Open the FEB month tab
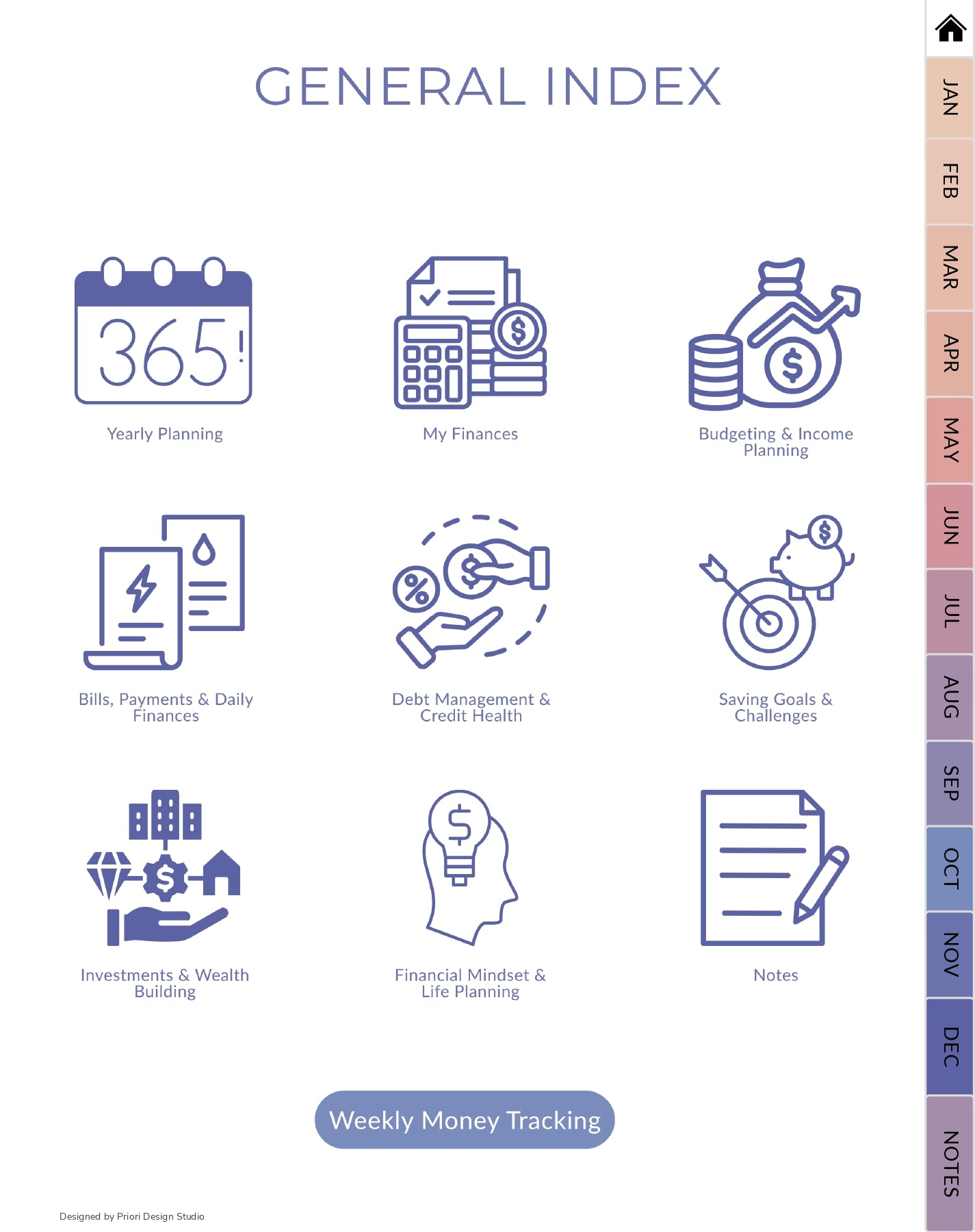 950,182
